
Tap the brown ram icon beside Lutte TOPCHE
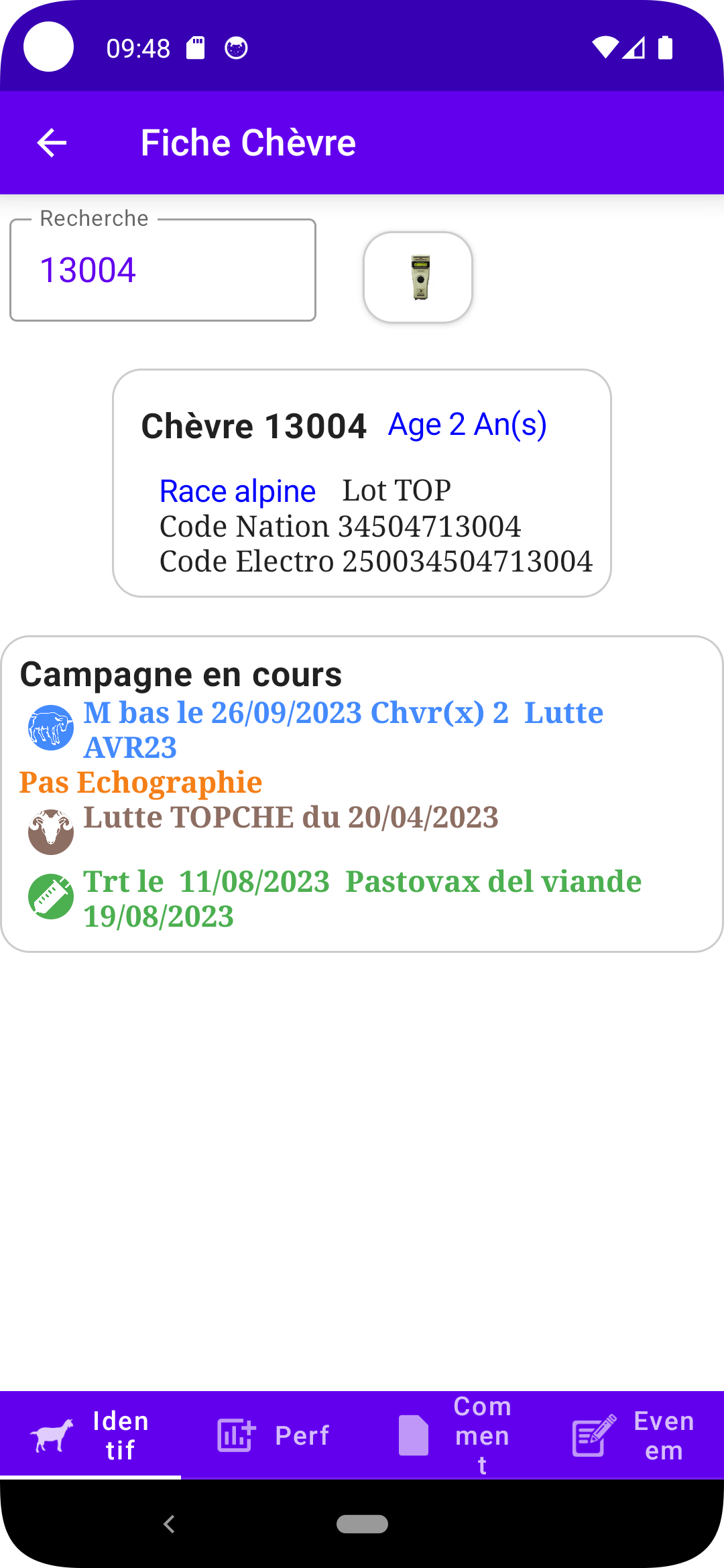point(50,831)
